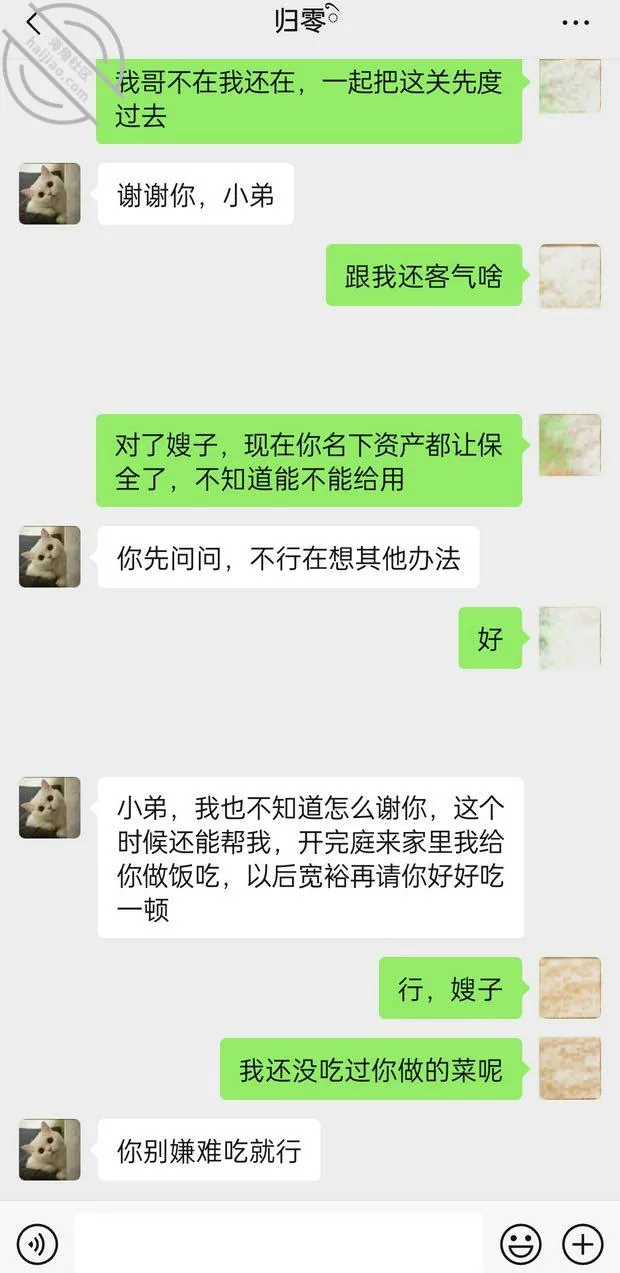Tap the message text field
The width and height of the screenshot is (620, 1273).
tap(279, 1244)
